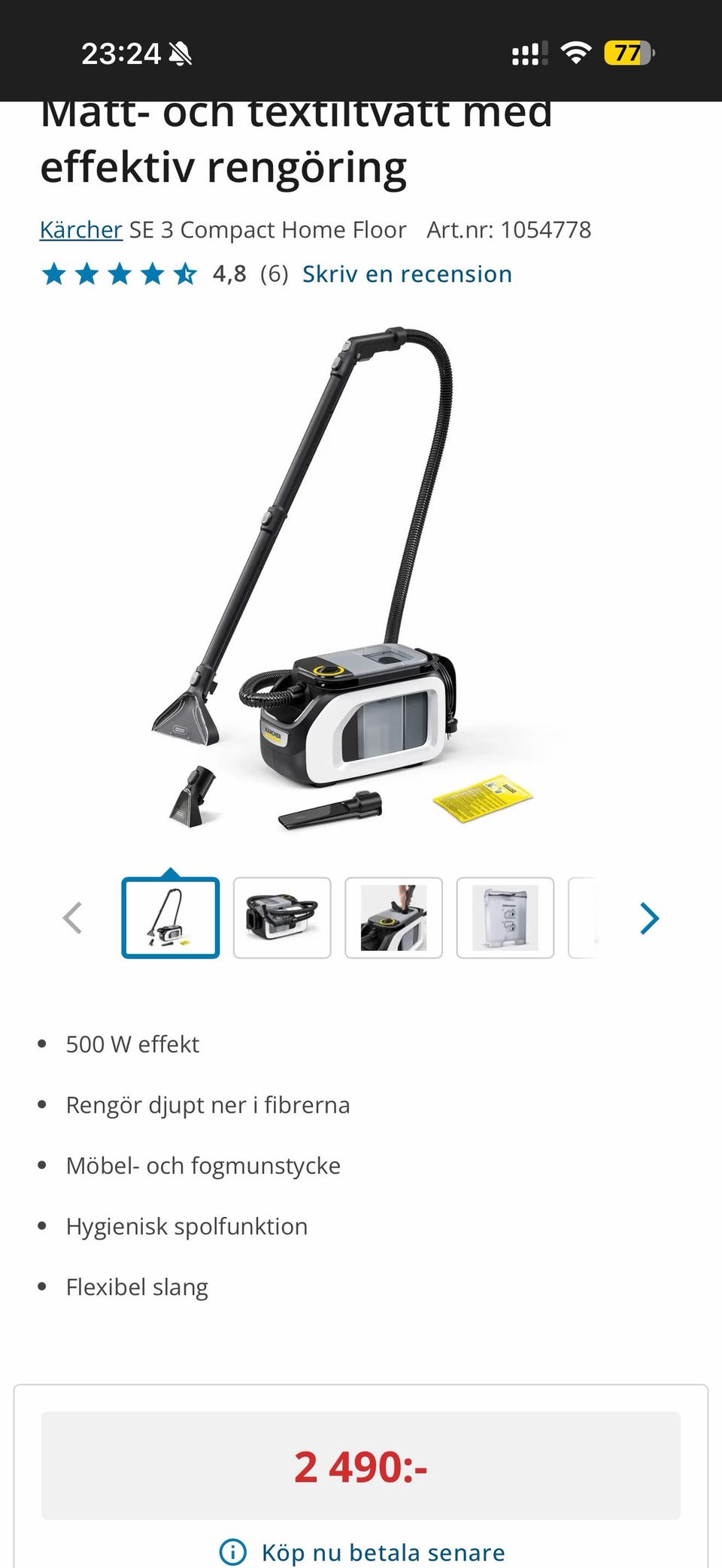Select the second thumbnail of the unit
The height and width of the screenshot is (1568, 722).
coord(282,918)
